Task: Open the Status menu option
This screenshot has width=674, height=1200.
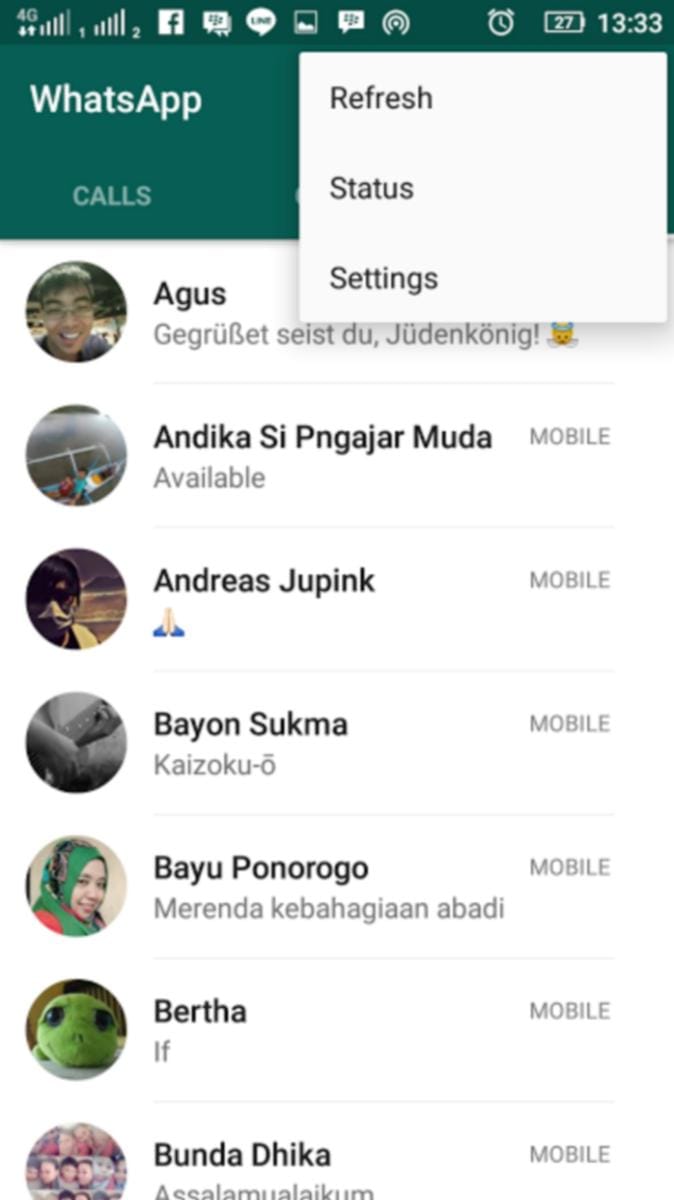Action: pos(371,188)
